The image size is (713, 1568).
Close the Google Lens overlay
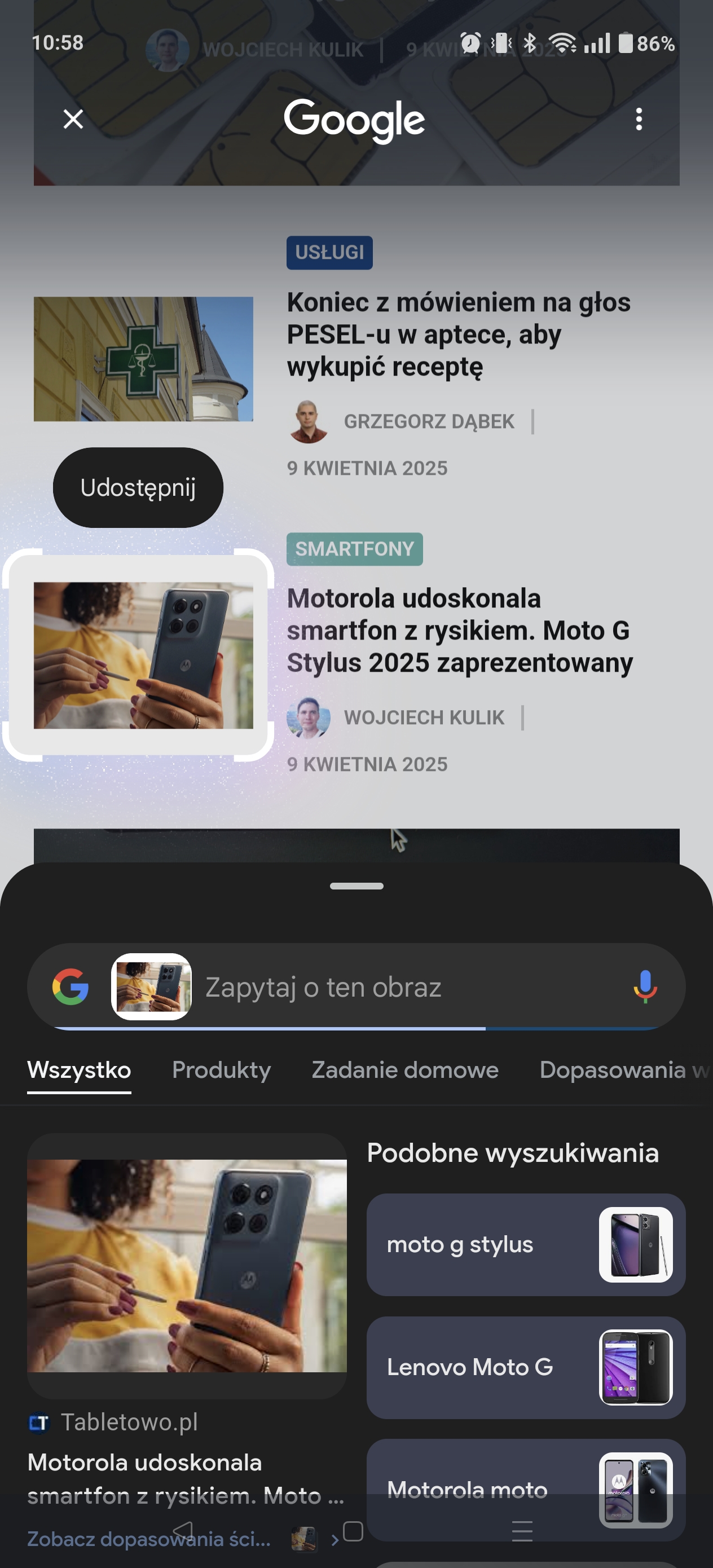pyautogui.click(x=73, y=118)
